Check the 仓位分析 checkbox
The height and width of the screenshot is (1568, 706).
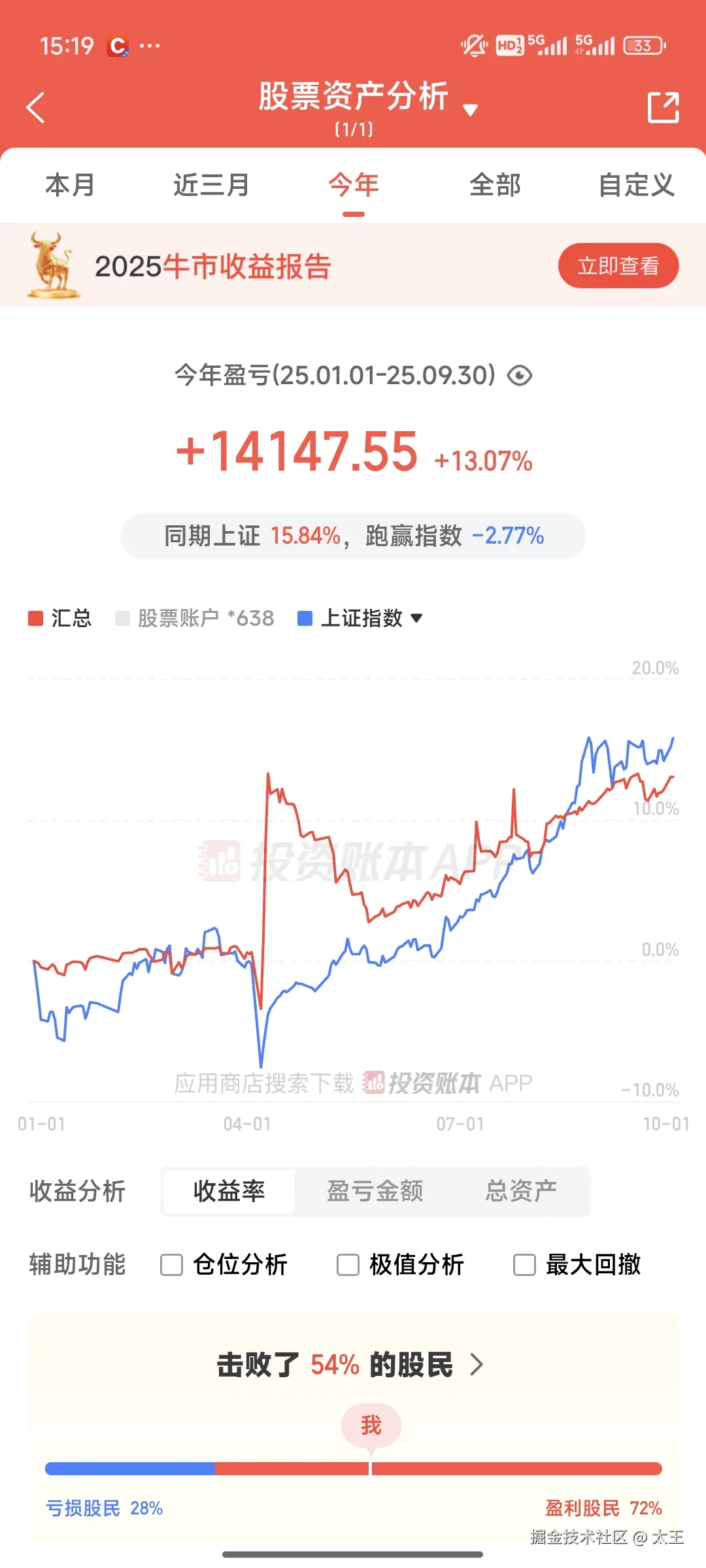(172, 1265)
